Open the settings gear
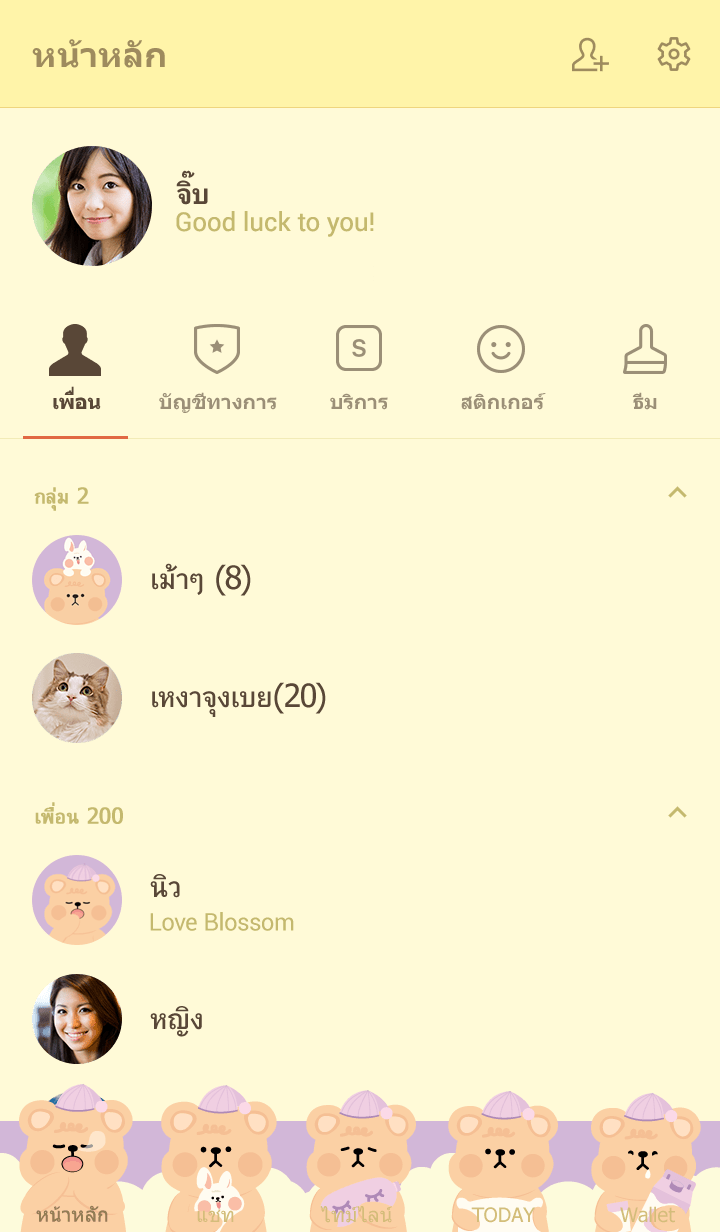 coord(674,55)
